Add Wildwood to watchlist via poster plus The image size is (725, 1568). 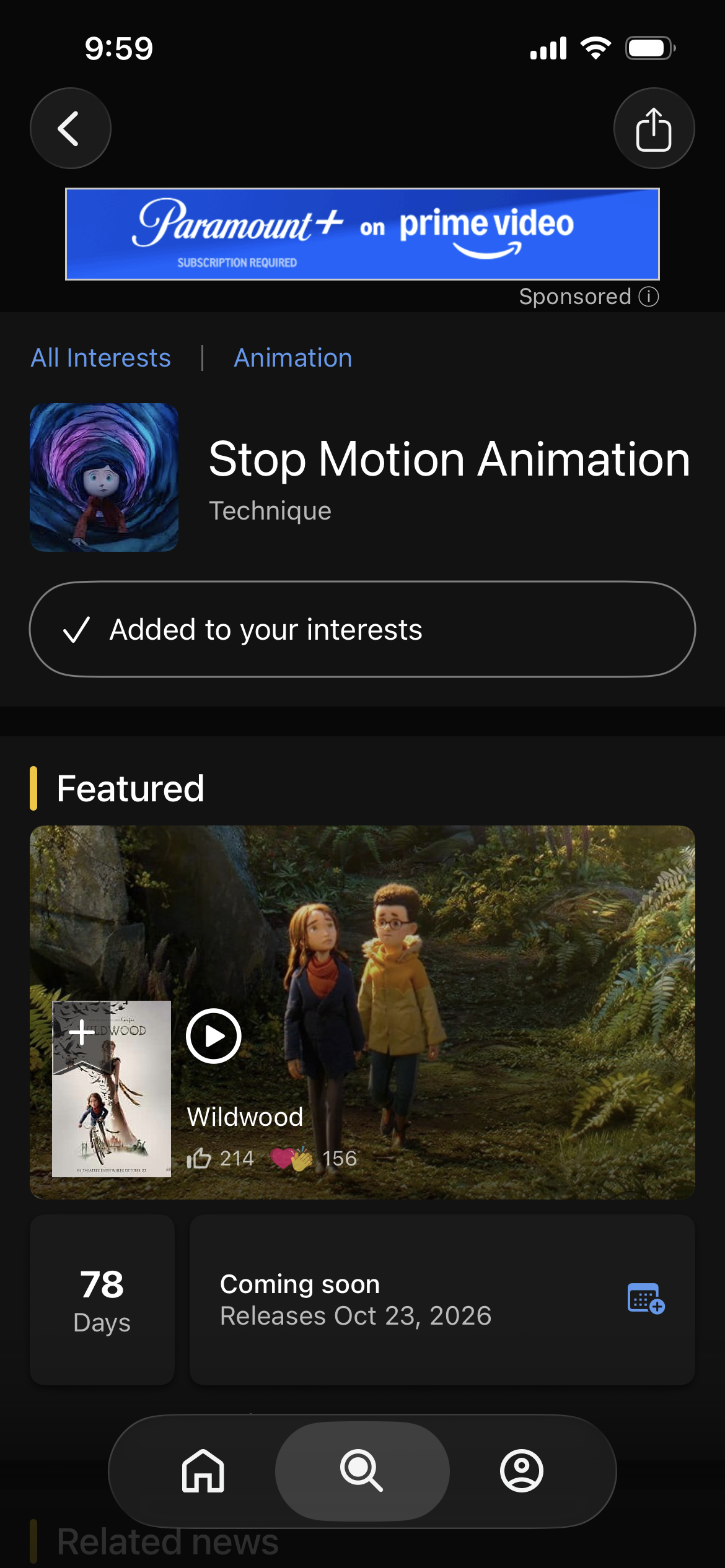[81, 1032]
